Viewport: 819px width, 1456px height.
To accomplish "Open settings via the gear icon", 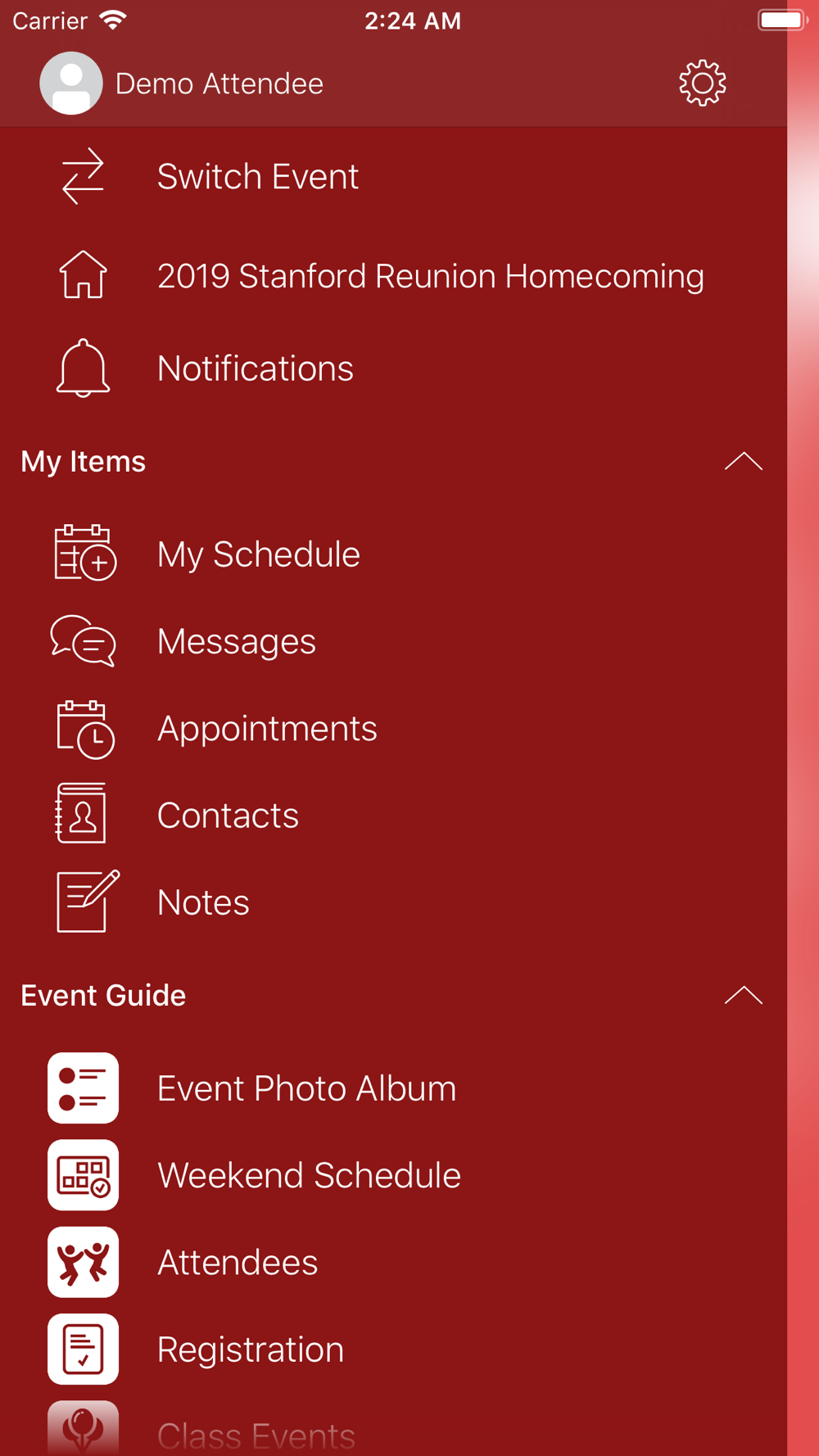I will [x=702, y=83].
